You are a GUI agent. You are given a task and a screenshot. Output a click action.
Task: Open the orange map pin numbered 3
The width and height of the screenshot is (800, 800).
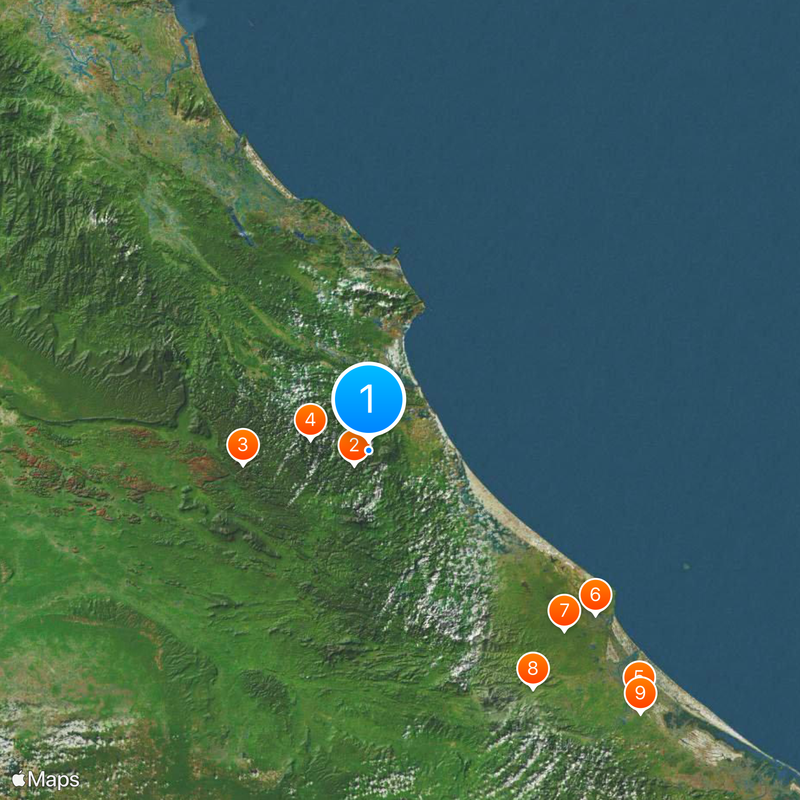(x=242, y=444)
